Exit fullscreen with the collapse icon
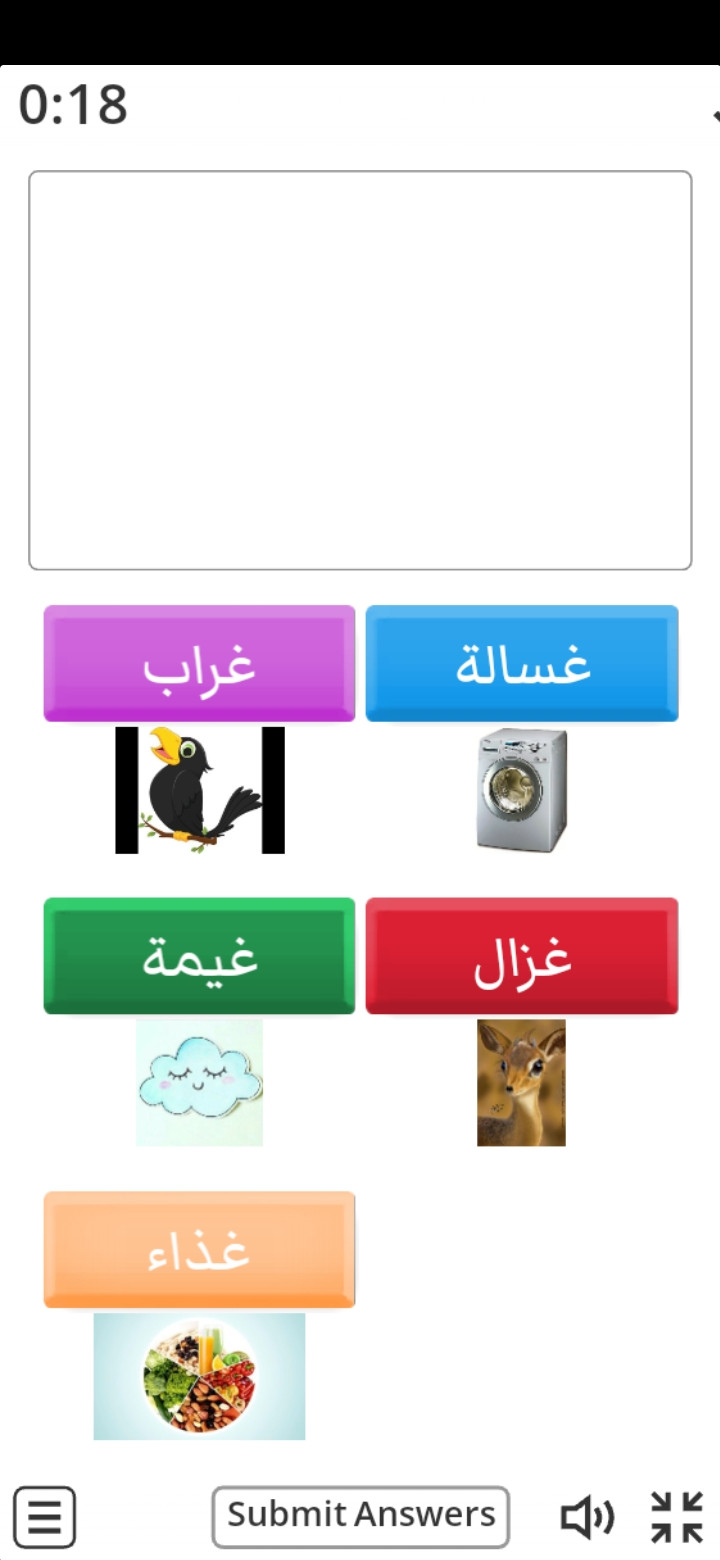 (x=677, y=1517)
